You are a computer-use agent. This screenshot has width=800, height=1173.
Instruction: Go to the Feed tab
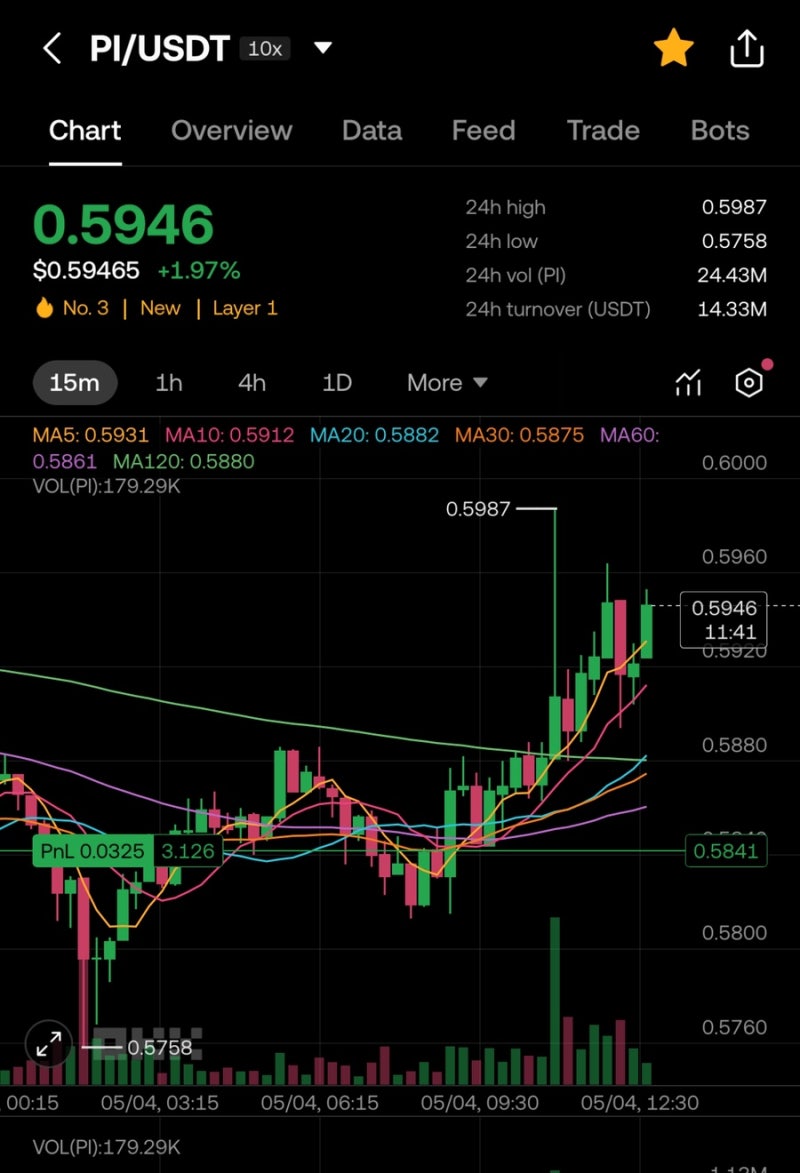pyautogui.click(x=483, y=130)
